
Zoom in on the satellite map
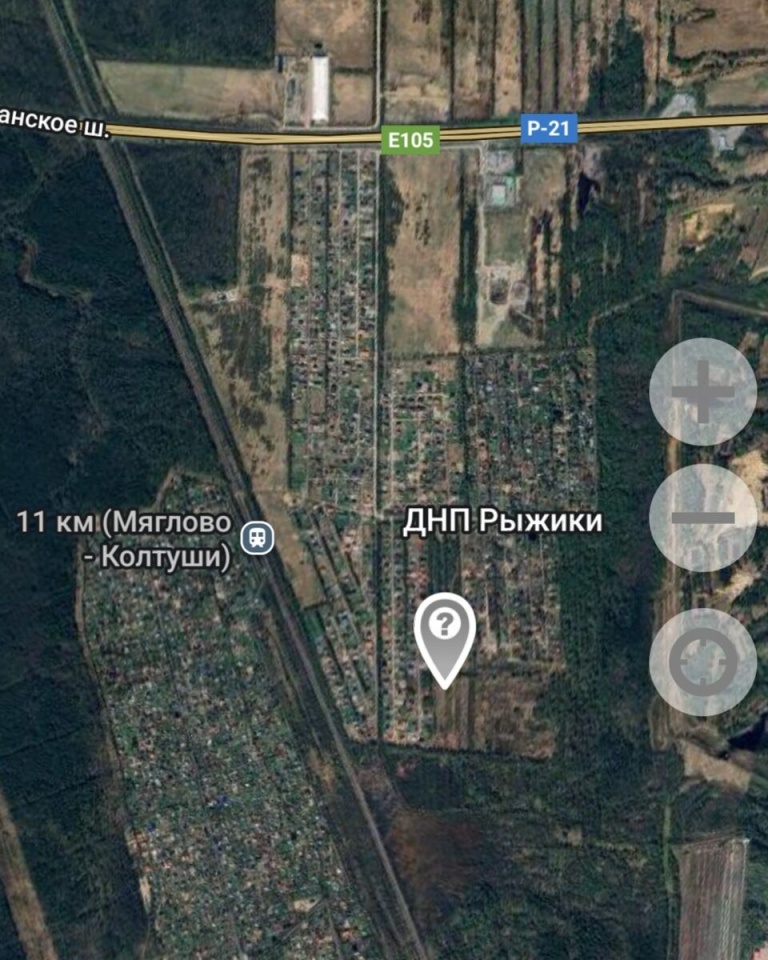click(x=703, y=392)
